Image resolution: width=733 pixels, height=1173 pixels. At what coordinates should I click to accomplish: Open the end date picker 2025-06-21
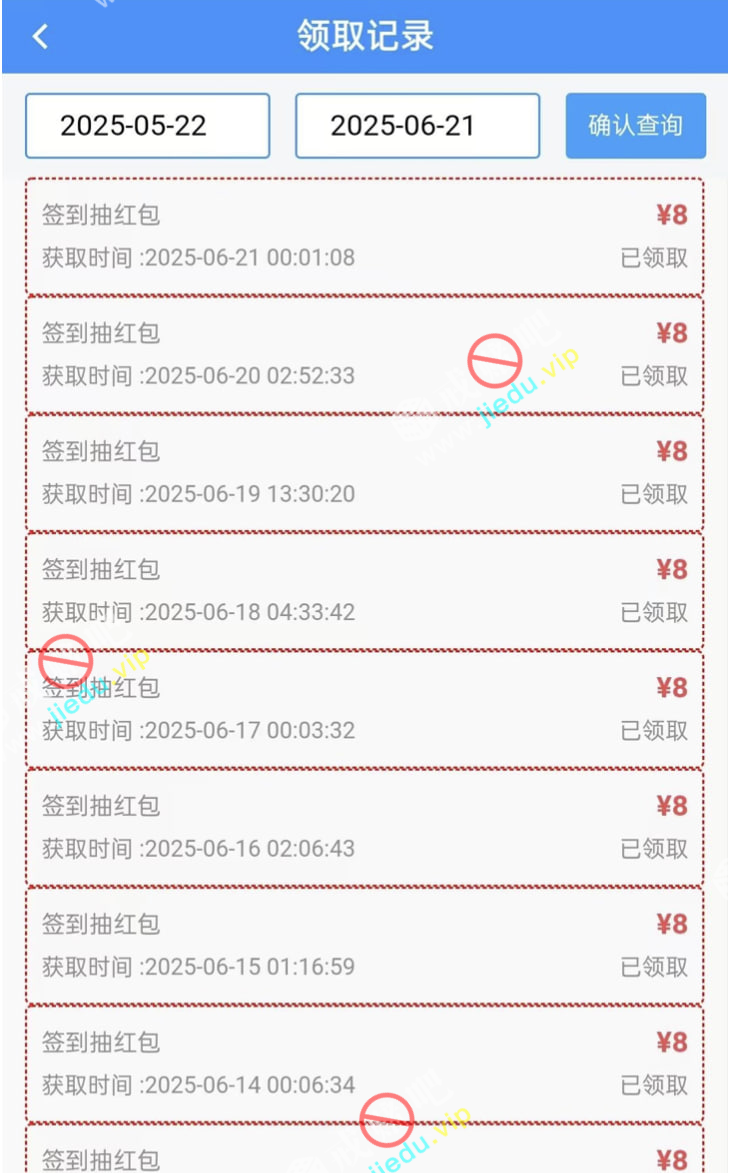click(x=417, y=126)
